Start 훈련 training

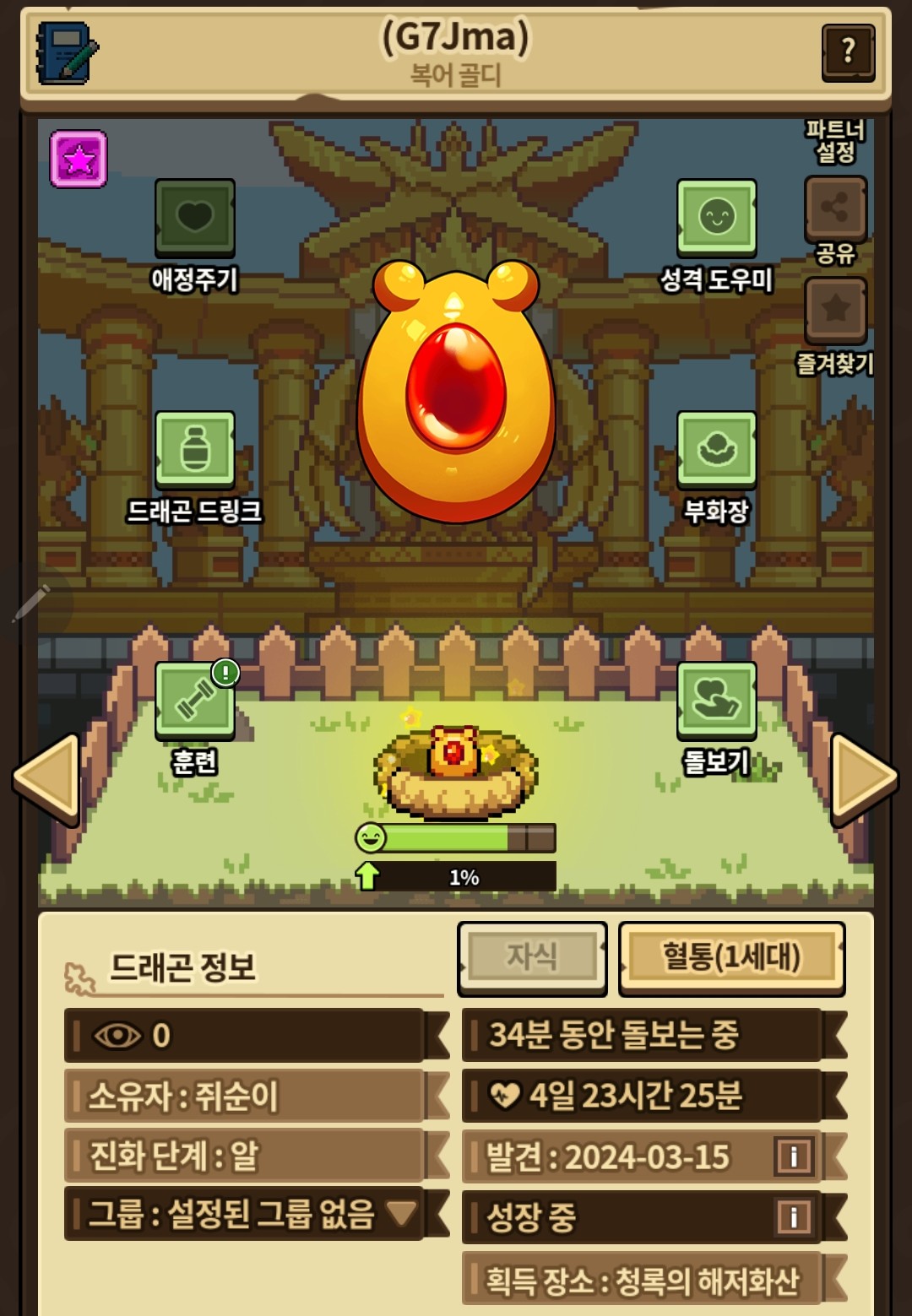point(195,701)
